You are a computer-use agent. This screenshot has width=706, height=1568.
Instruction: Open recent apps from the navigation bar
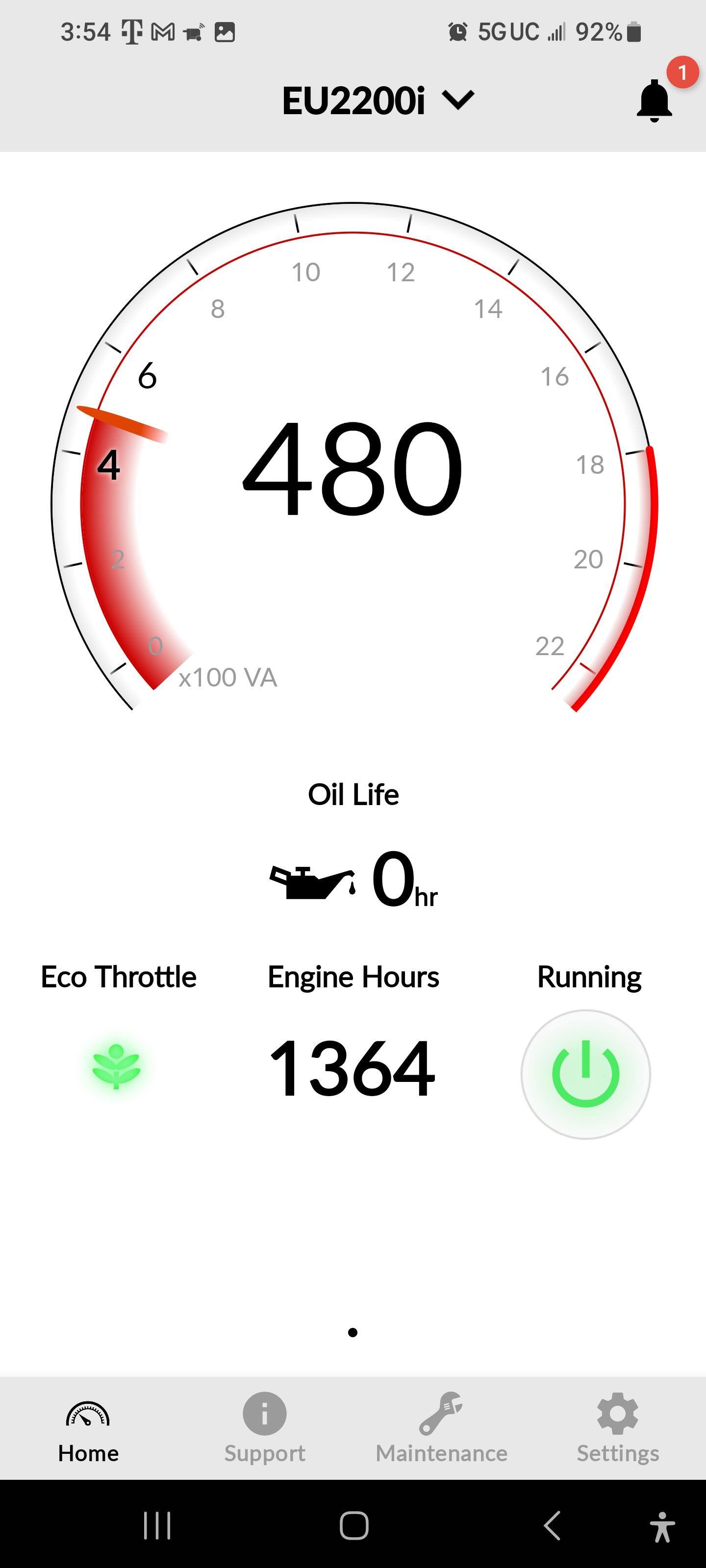point(157,1525)
